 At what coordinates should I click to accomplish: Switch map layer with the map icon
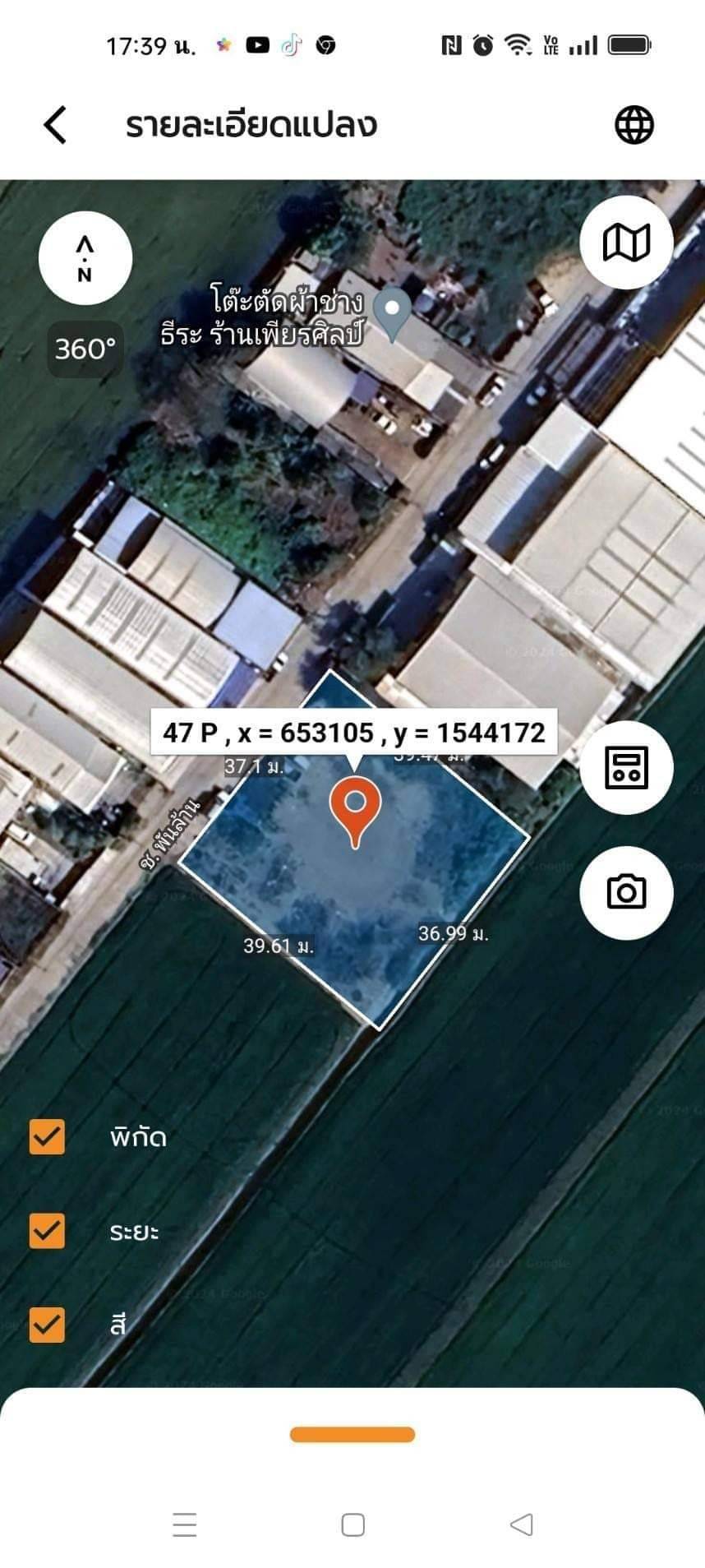coord(626,243)
